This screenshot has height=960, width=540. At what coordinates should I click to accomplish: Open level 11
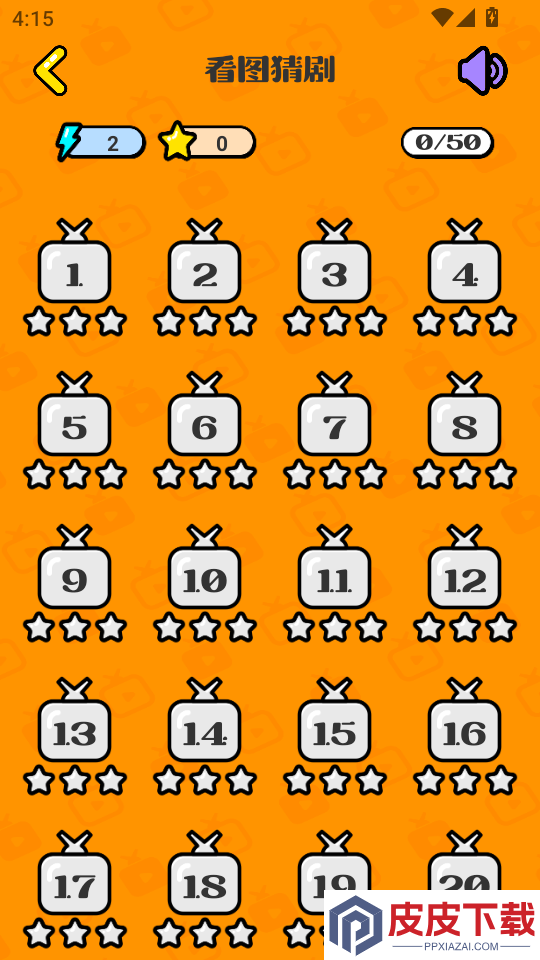334,567
